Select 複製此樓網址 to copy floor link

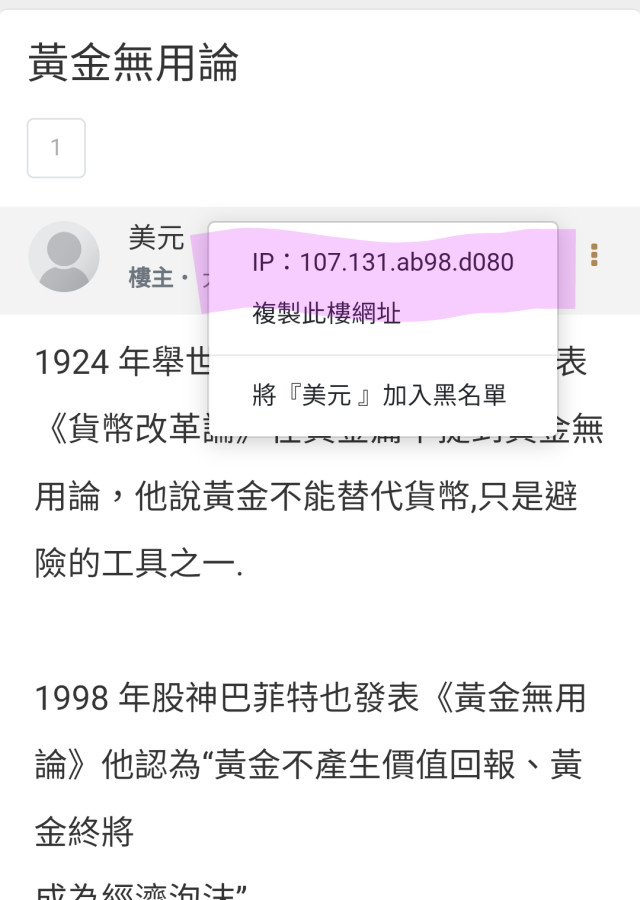[326, 313]
